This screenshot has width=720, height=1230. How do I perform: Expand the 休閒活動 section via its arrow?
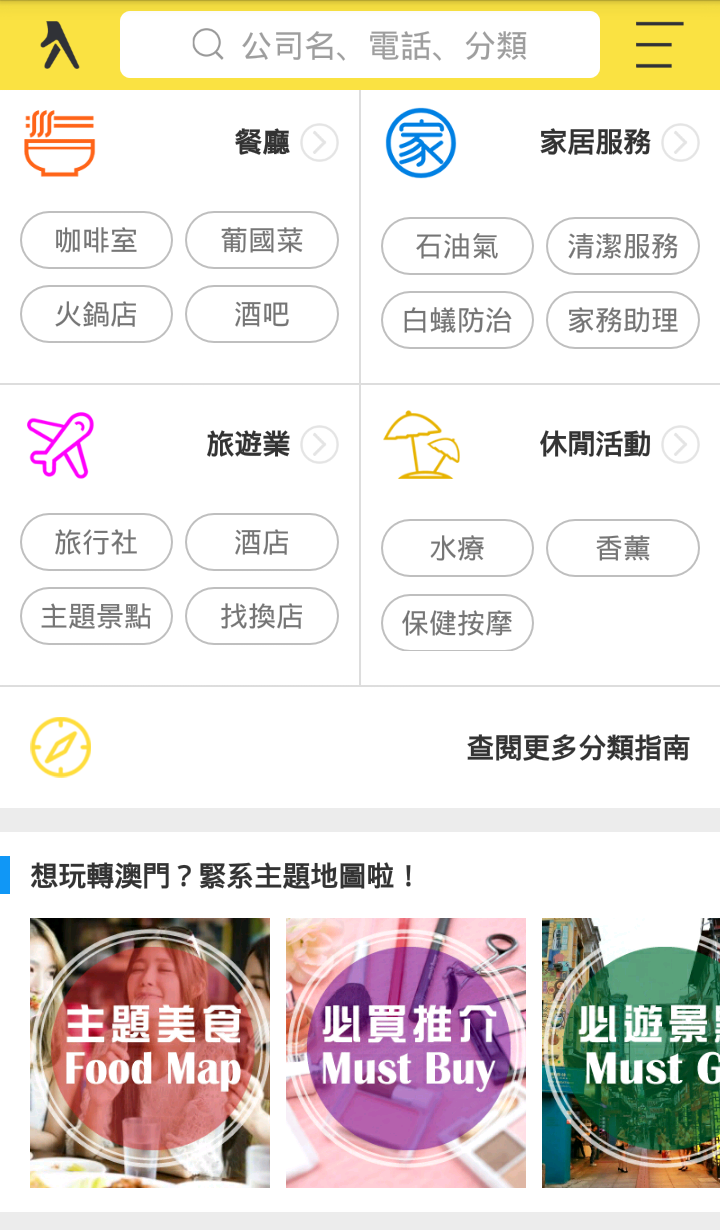coord(679,444)
